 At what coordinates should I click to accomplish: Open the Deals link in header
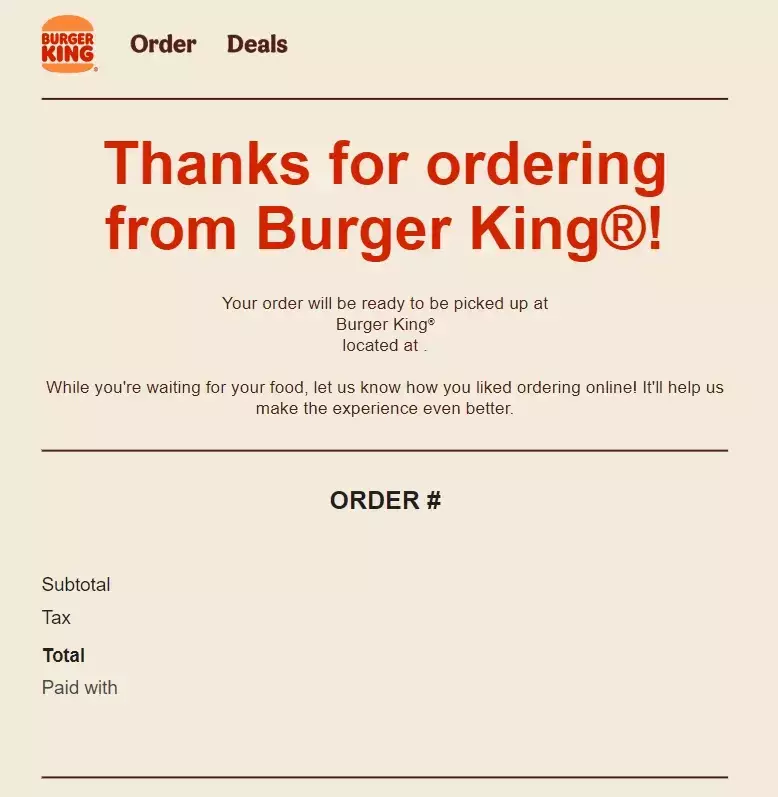coord(257,44)
